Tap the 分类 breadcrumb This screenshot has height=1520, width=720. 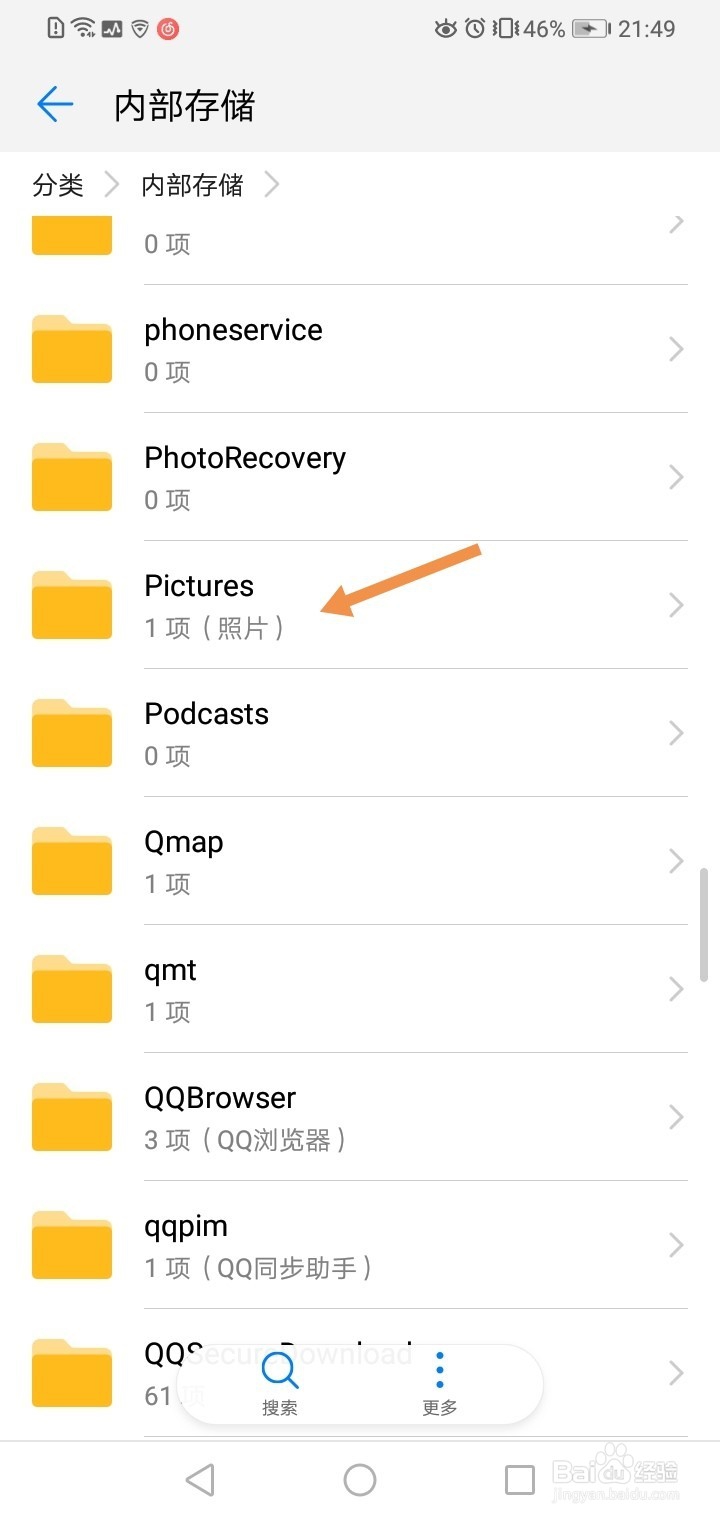coord(58,185)
